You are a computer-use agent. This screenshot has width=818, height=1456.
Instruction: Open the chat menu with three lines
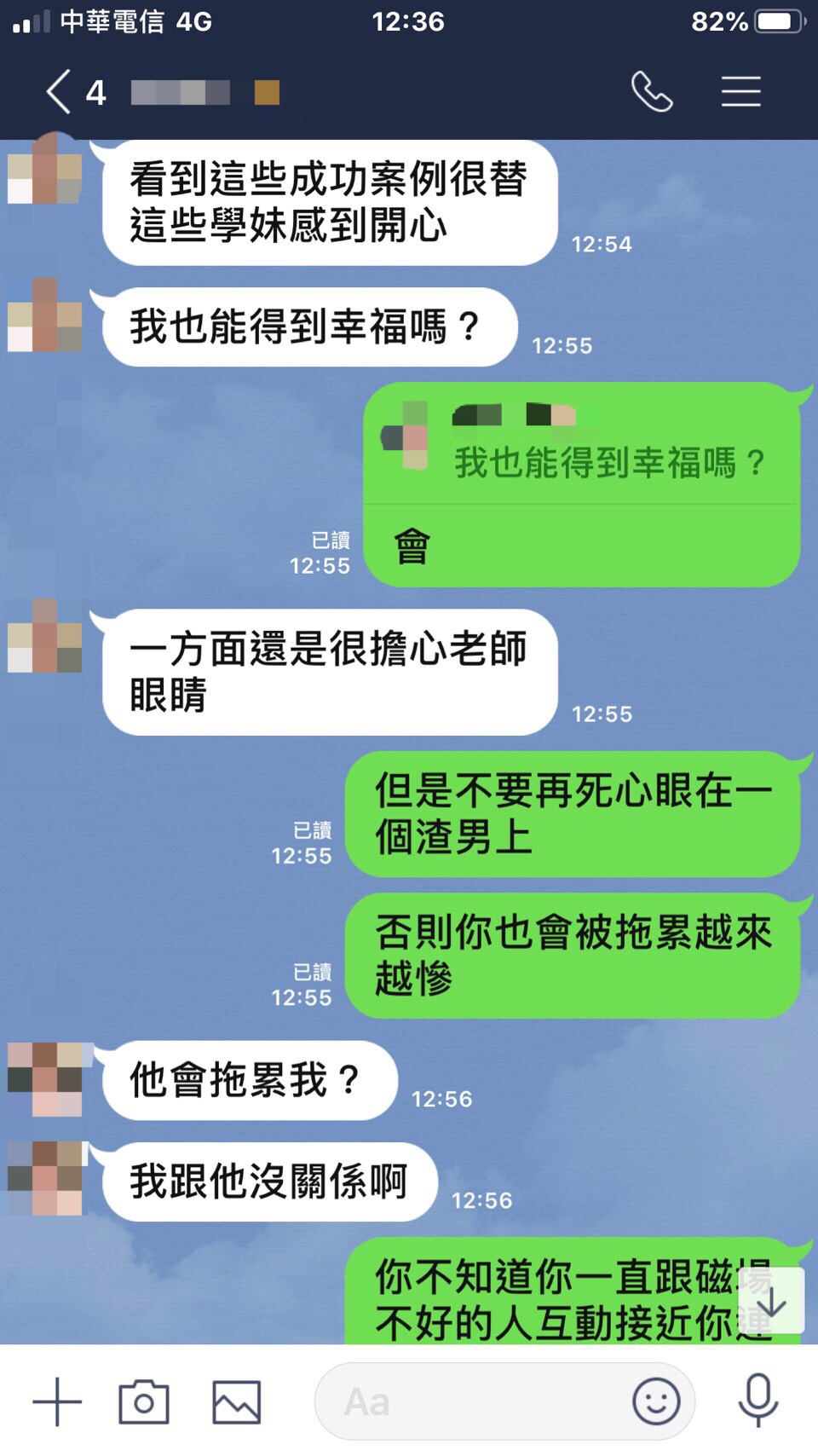tap(740, 92)
